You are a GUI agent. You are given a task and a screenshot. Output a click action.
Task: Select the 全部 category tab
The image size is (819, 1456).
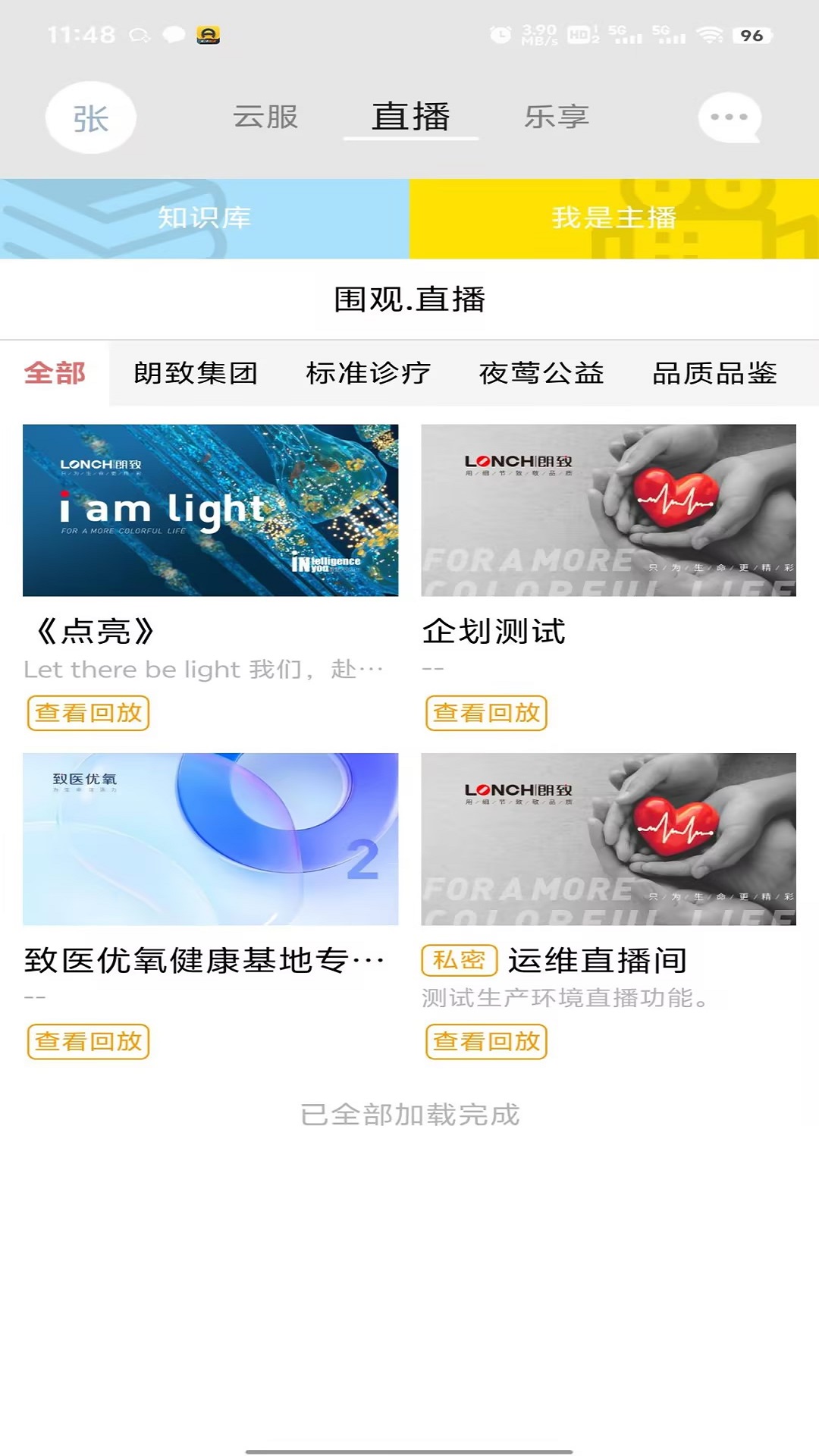(x=55, y=373)
